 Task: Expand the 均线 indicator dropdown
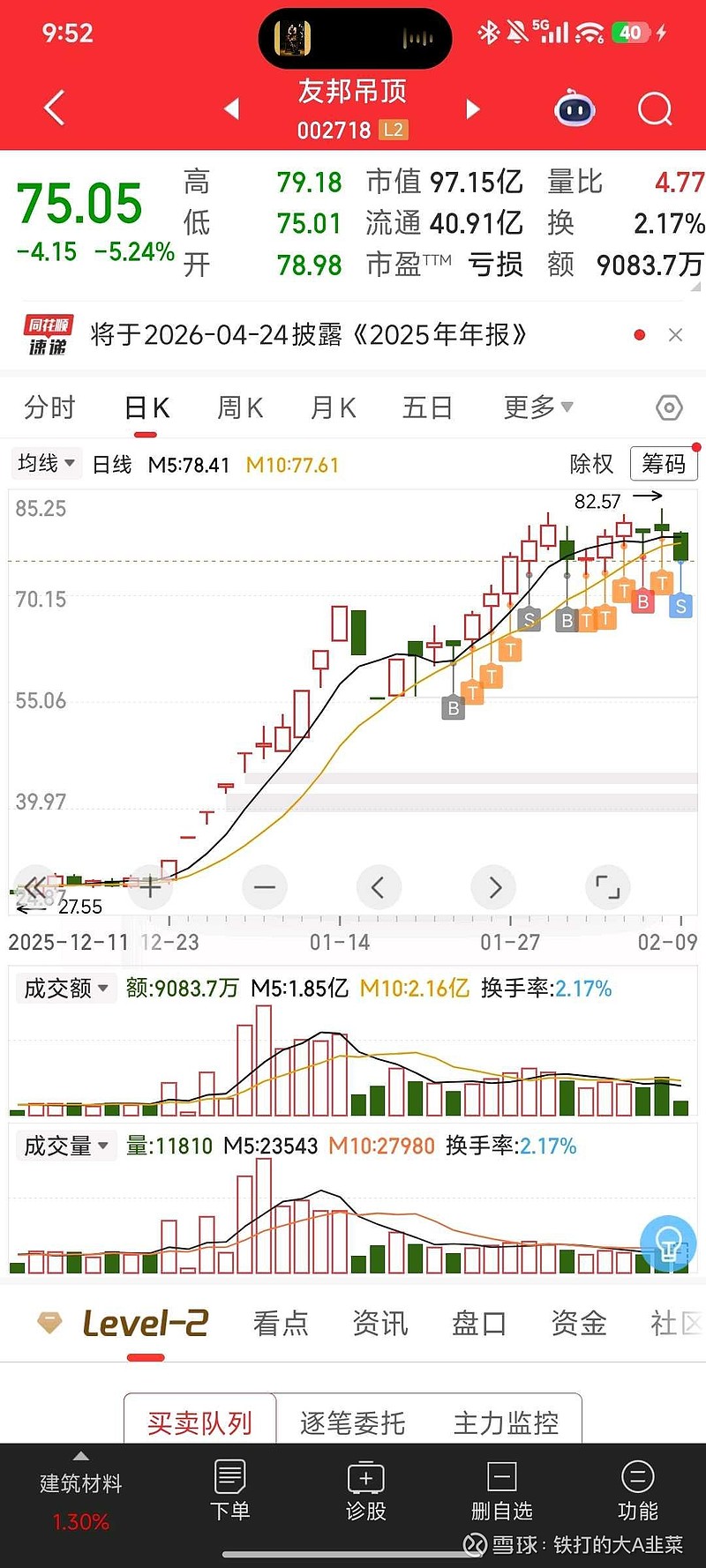tap(46, 463)
